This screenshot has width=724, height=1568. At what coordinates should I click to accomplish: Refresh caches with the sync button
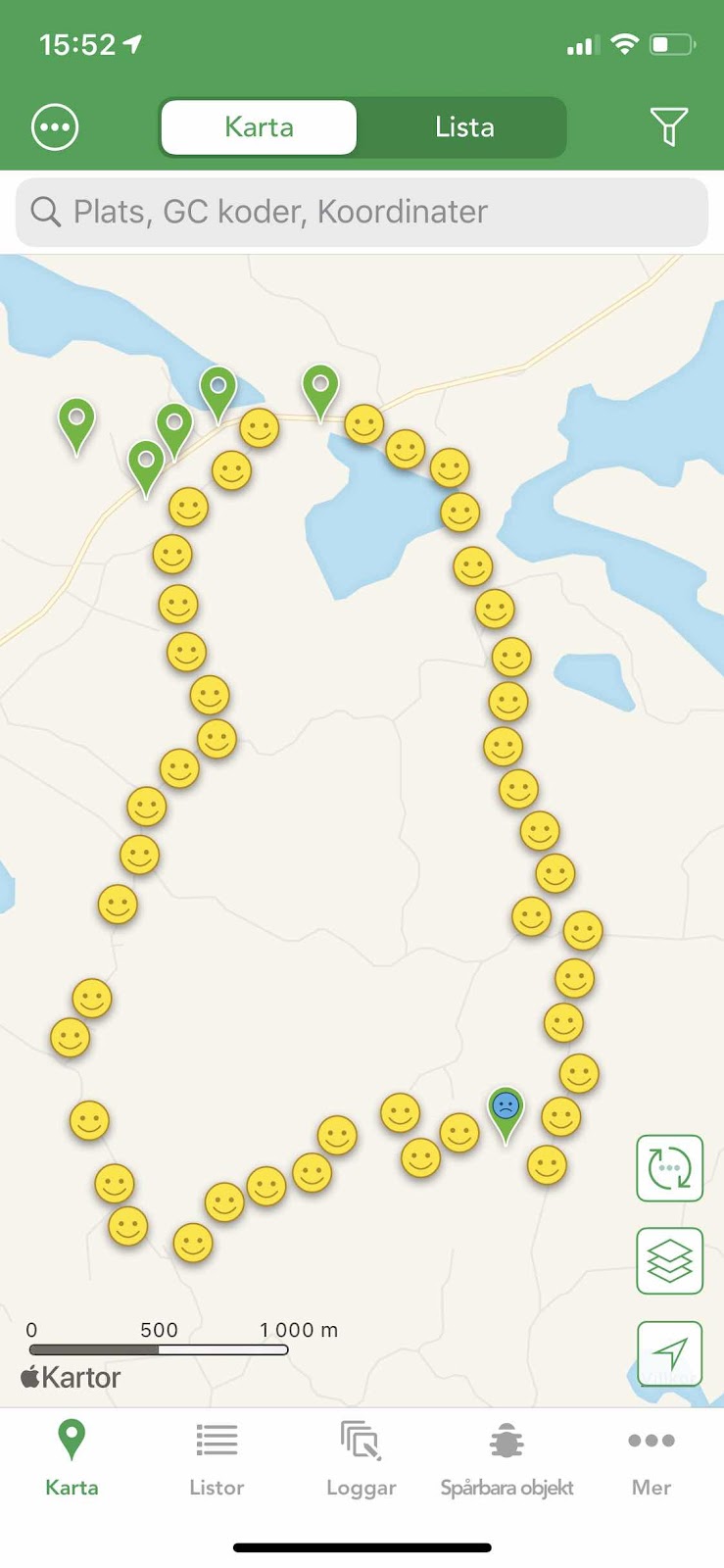click(x=670, y=1167)
